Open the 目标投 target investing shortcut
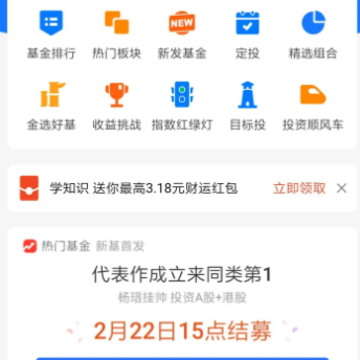Viewport: 360px width, 360px height. coord(247,107)
